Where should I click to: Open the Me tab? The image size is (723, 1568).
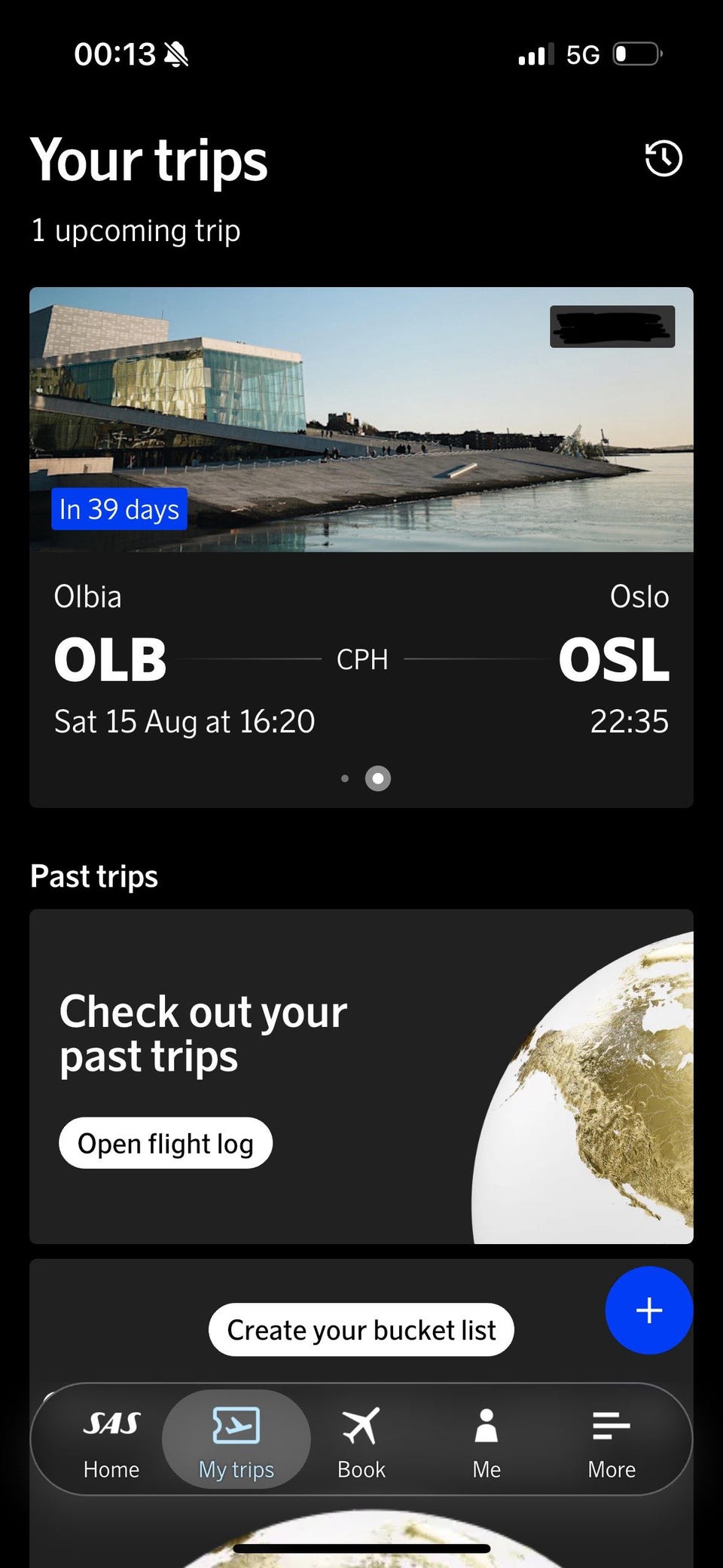tap(487, 1442)
